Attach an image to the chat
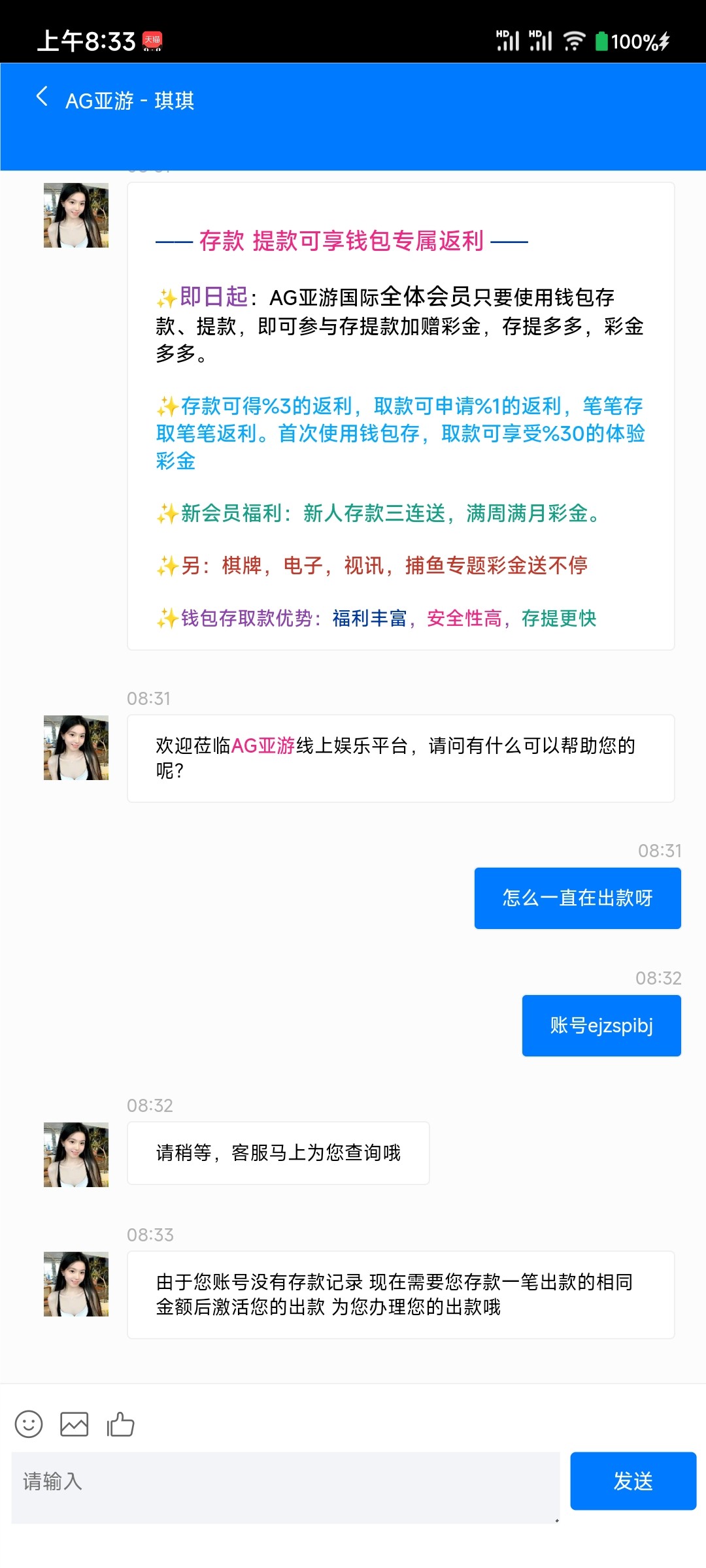This screenshot has width=706, height=1568. coord(74,1424)
